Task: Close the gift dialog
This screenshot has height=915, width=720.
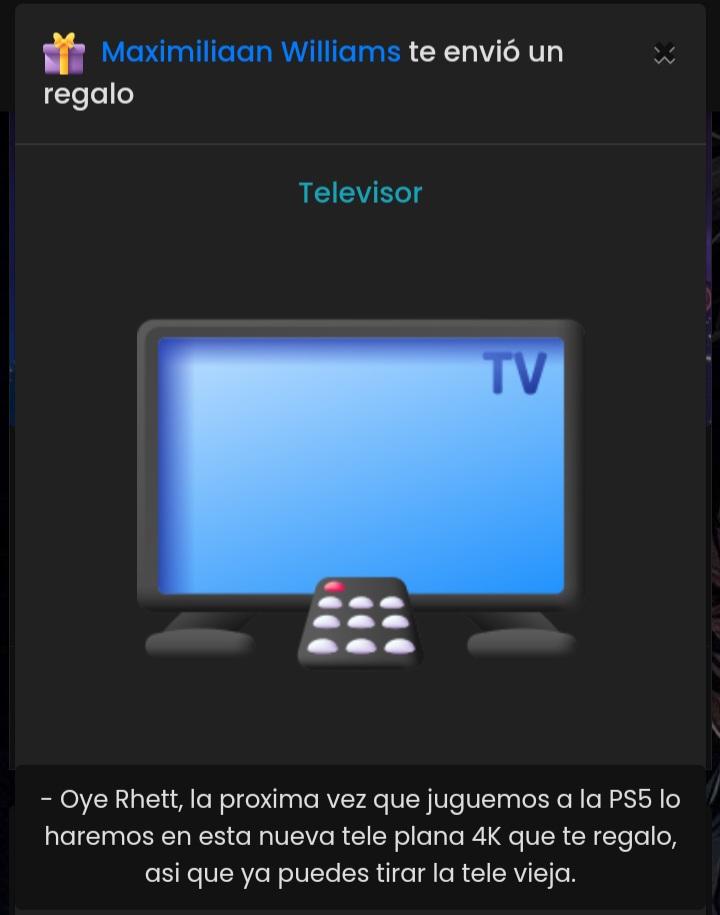Action: click(x=664, y=55)
